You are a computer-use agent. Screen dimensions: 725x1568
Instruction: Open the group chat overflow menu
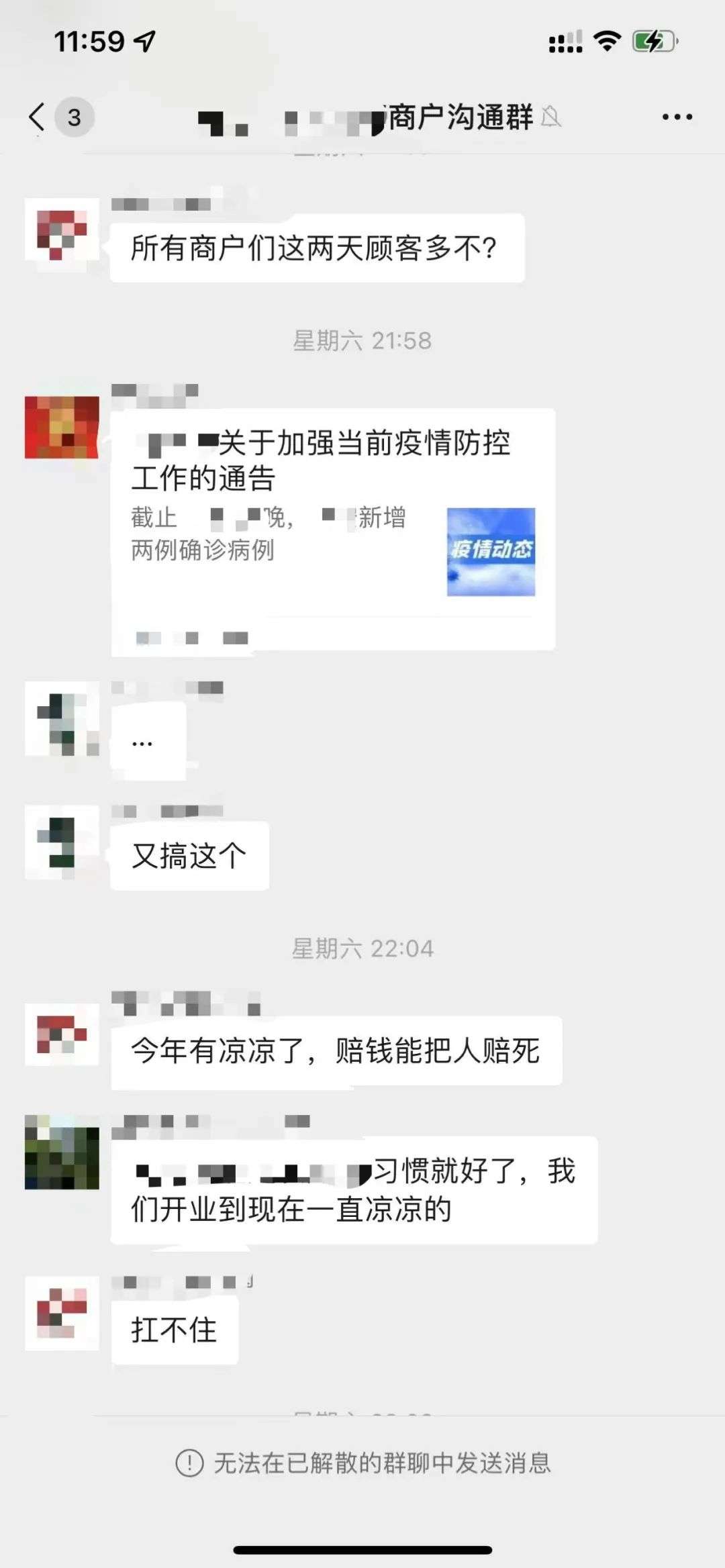coord(677,117)
